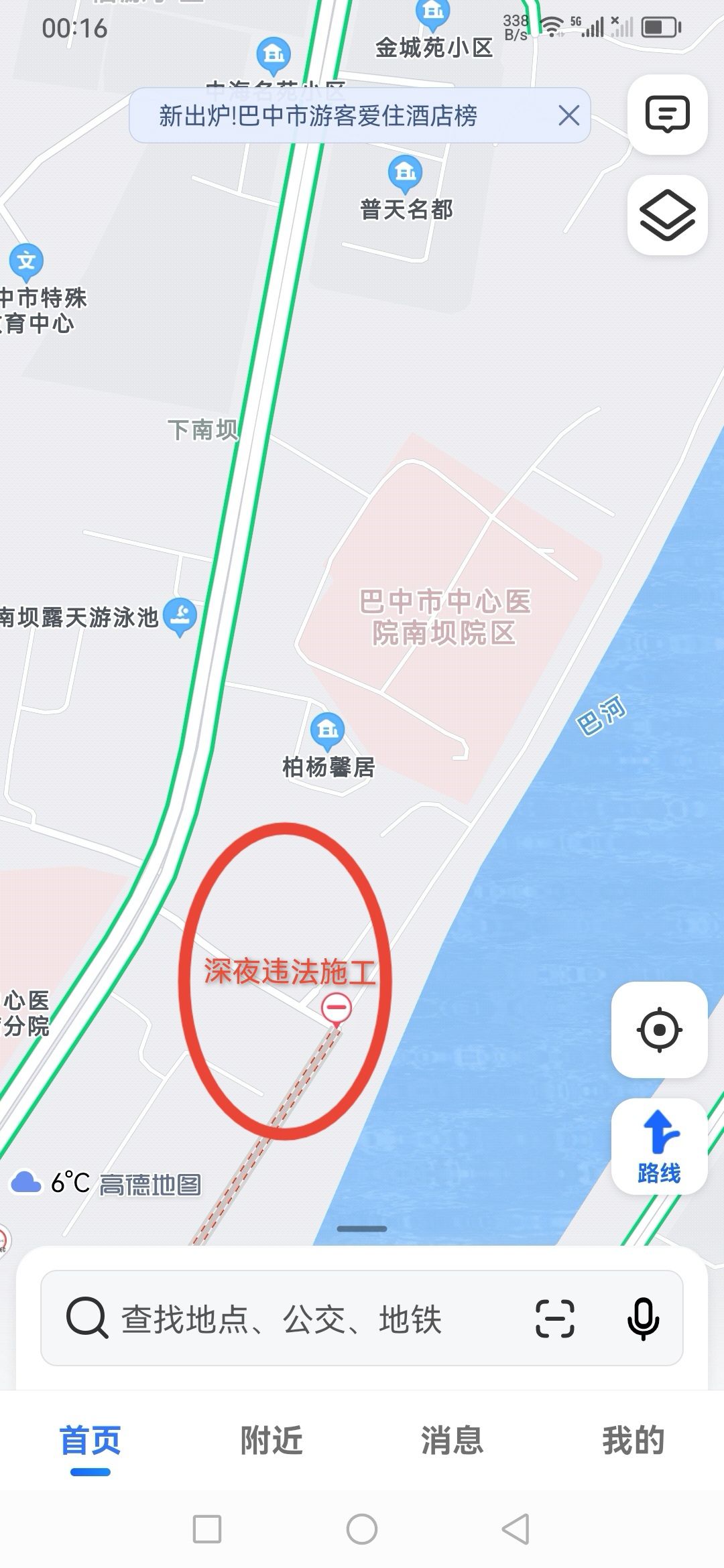Image resolution: width=724 pixels, height=1568 pixels.
Task: Dismiss the 巴中市游客爱住酒店榜 banner
Action: (568, 116)
